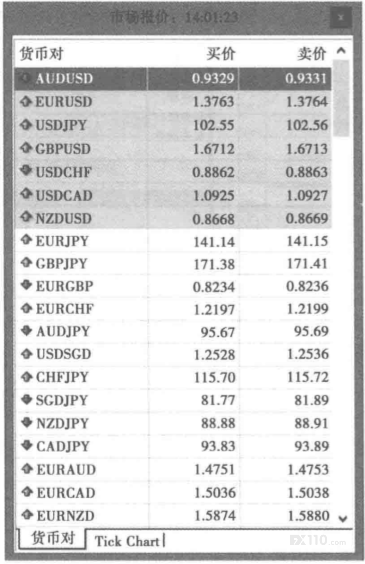Tap the scrollbar up arrow
The image size is (365, 564).
341,51
